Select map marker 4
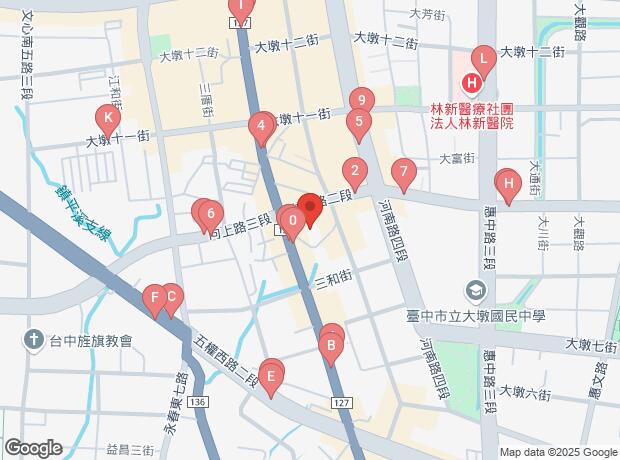The width and height of the screenshot is (620, 460). click(261, 126)
